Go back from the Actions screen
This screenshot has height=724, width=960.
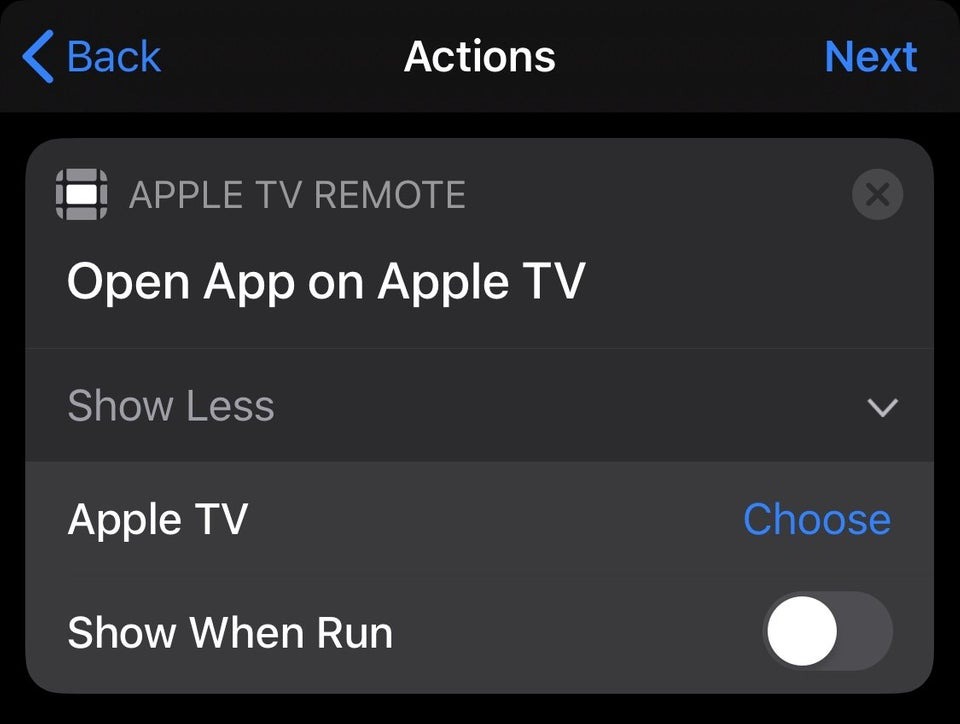click(92, 57)
